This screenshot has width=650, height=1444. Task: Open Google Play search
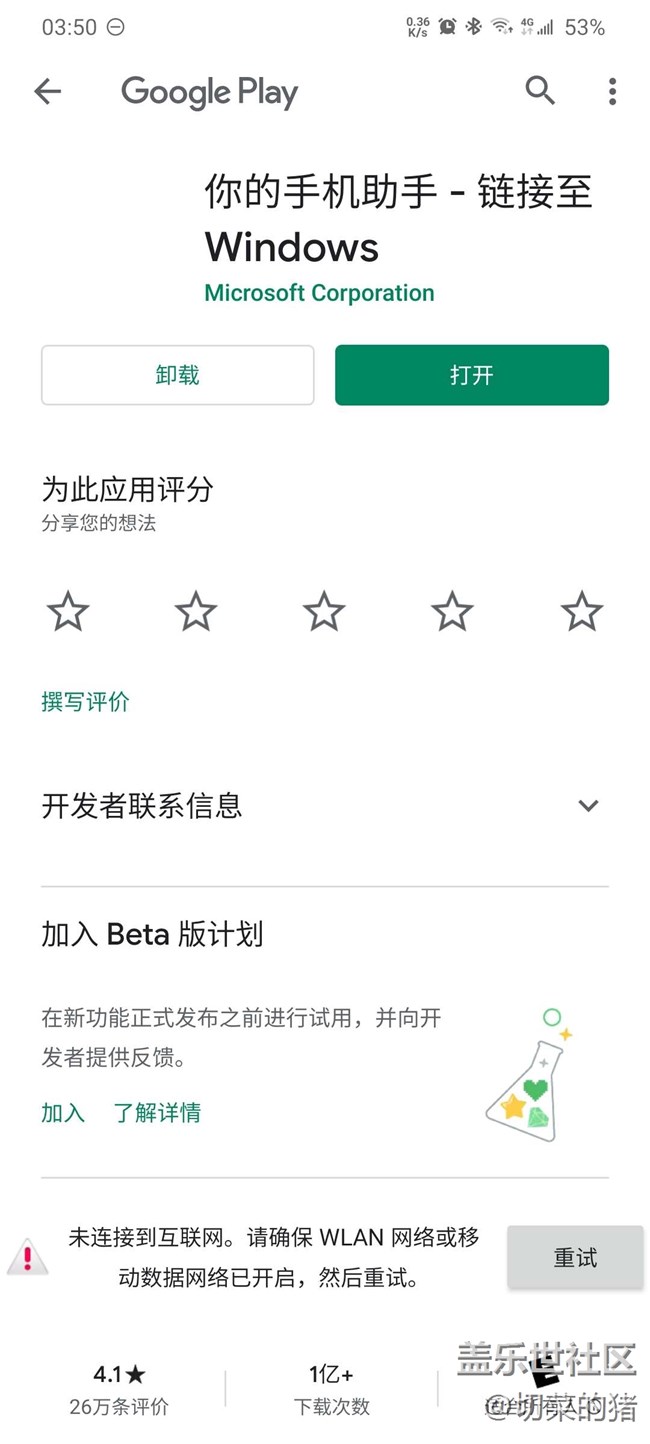click(540, 91)
